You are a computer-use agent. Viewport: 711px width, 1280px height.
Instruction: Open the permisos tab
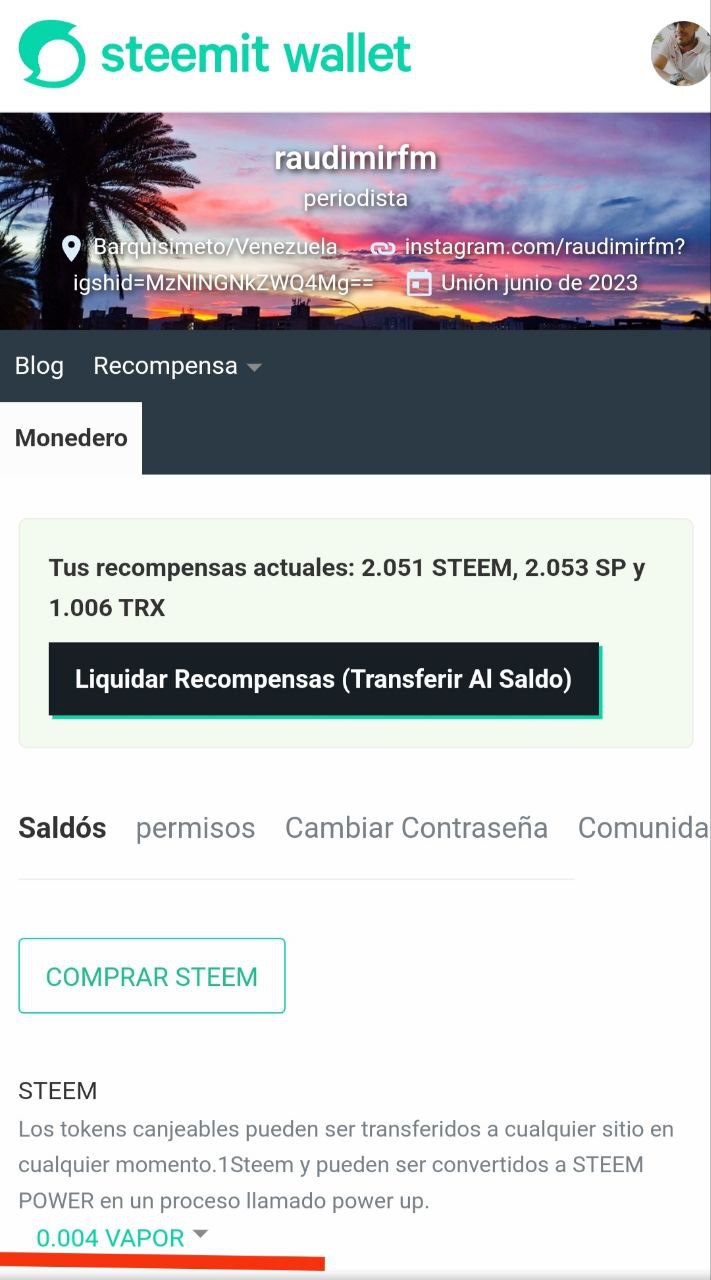(x=195, y=828)
